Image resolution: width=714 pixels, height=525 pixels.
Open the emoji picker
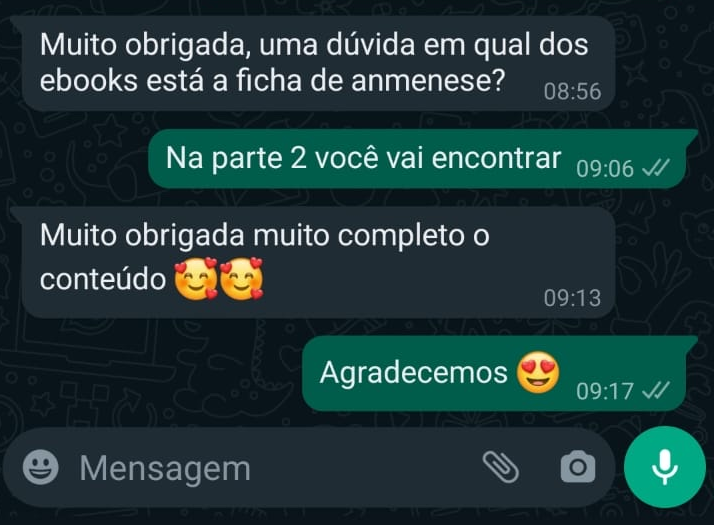click(x=40, y=467)
